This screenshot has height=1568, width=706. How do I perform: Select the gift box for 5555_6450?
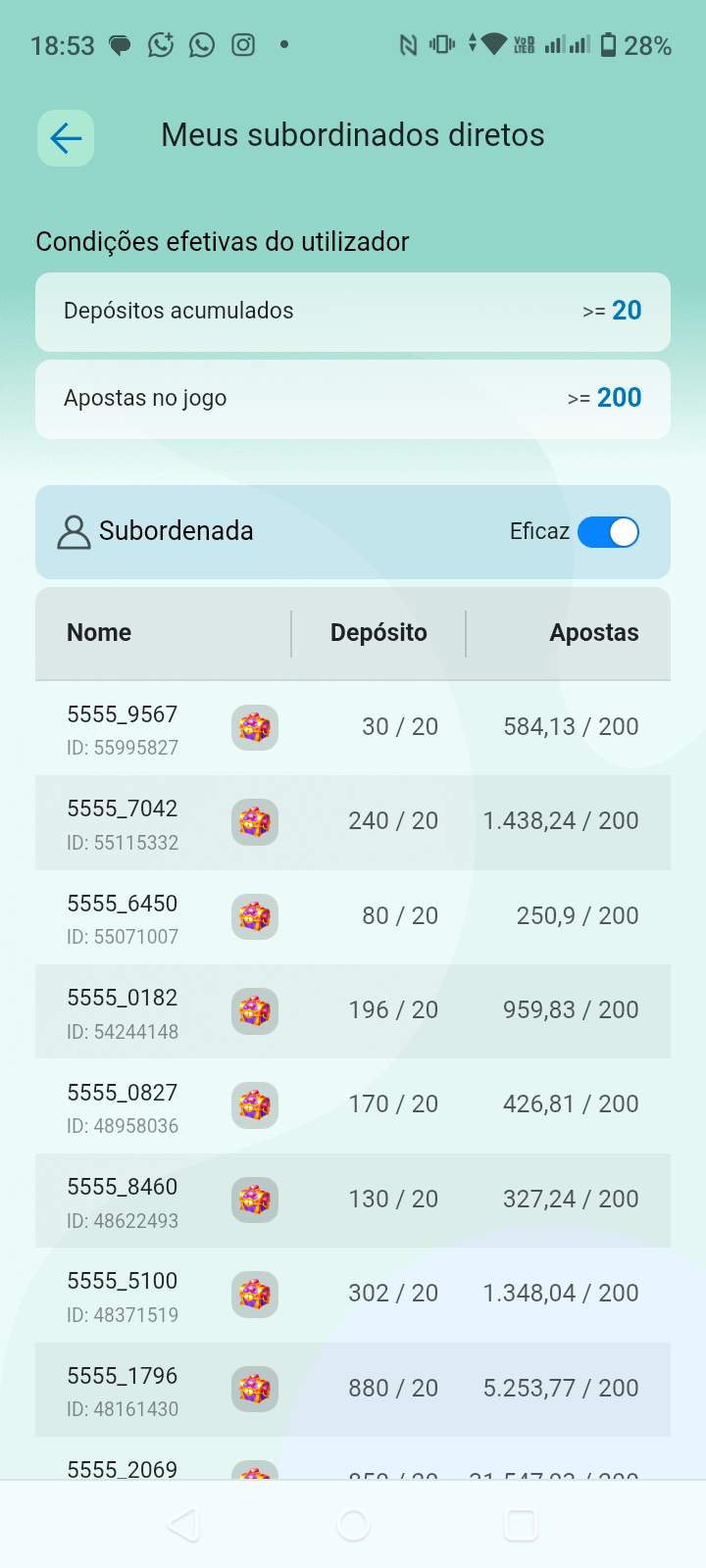pyautogui.click(x=255, y=917)
